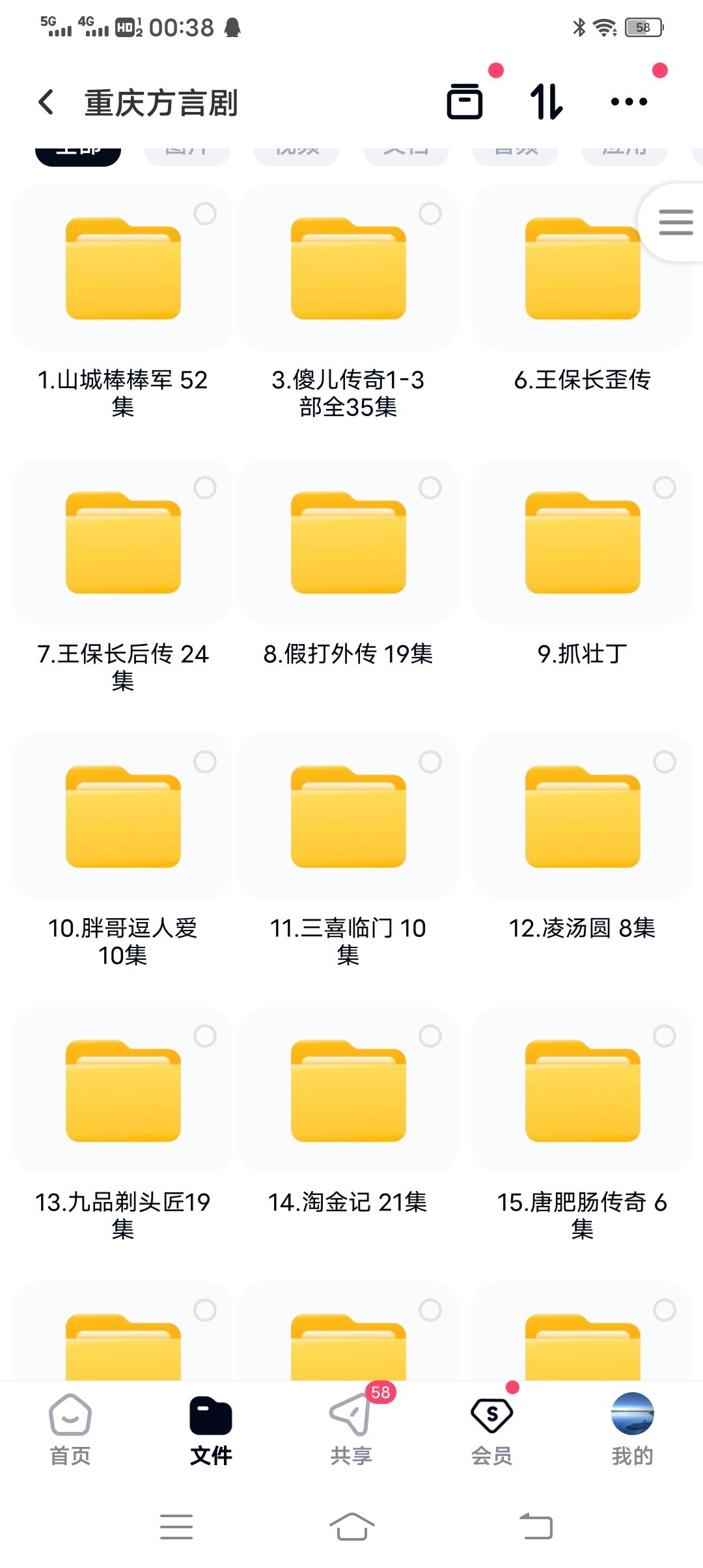
Task: Open folder 13.九品剃头匠19集
Action: pos(123,1092)
